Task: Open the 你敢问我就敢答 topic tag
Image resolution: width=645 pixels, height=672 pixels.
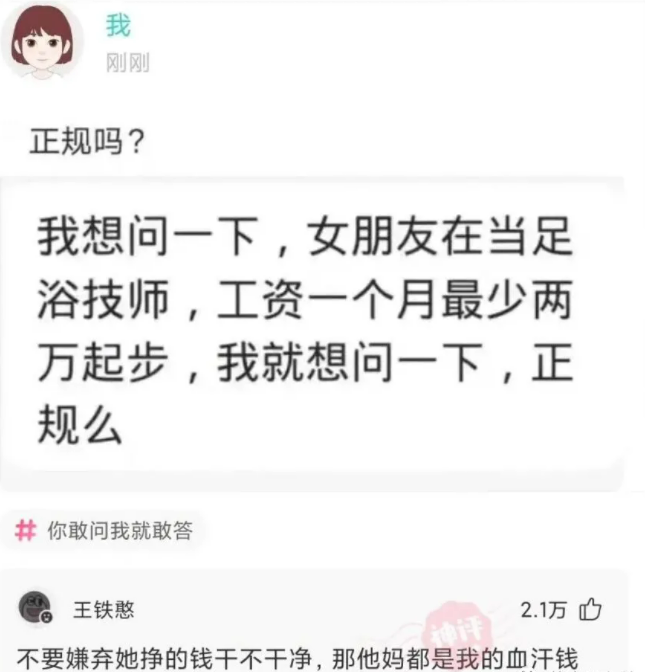Action: (105, 531)
